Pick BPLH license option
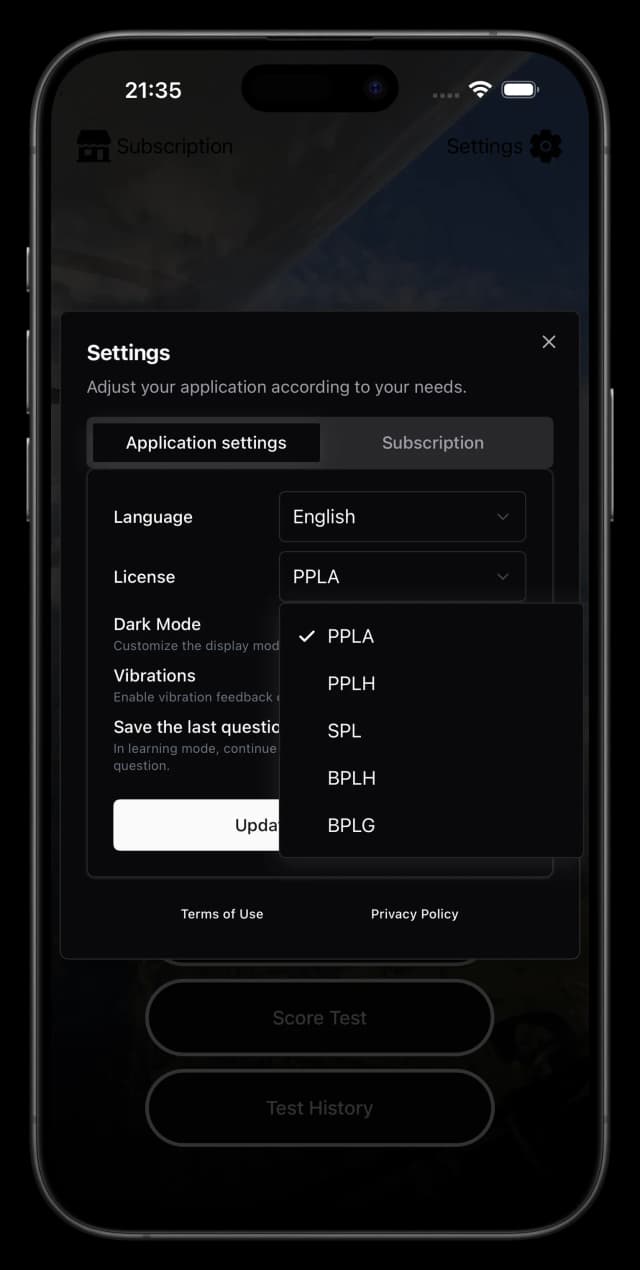 (x=351, y=778)
